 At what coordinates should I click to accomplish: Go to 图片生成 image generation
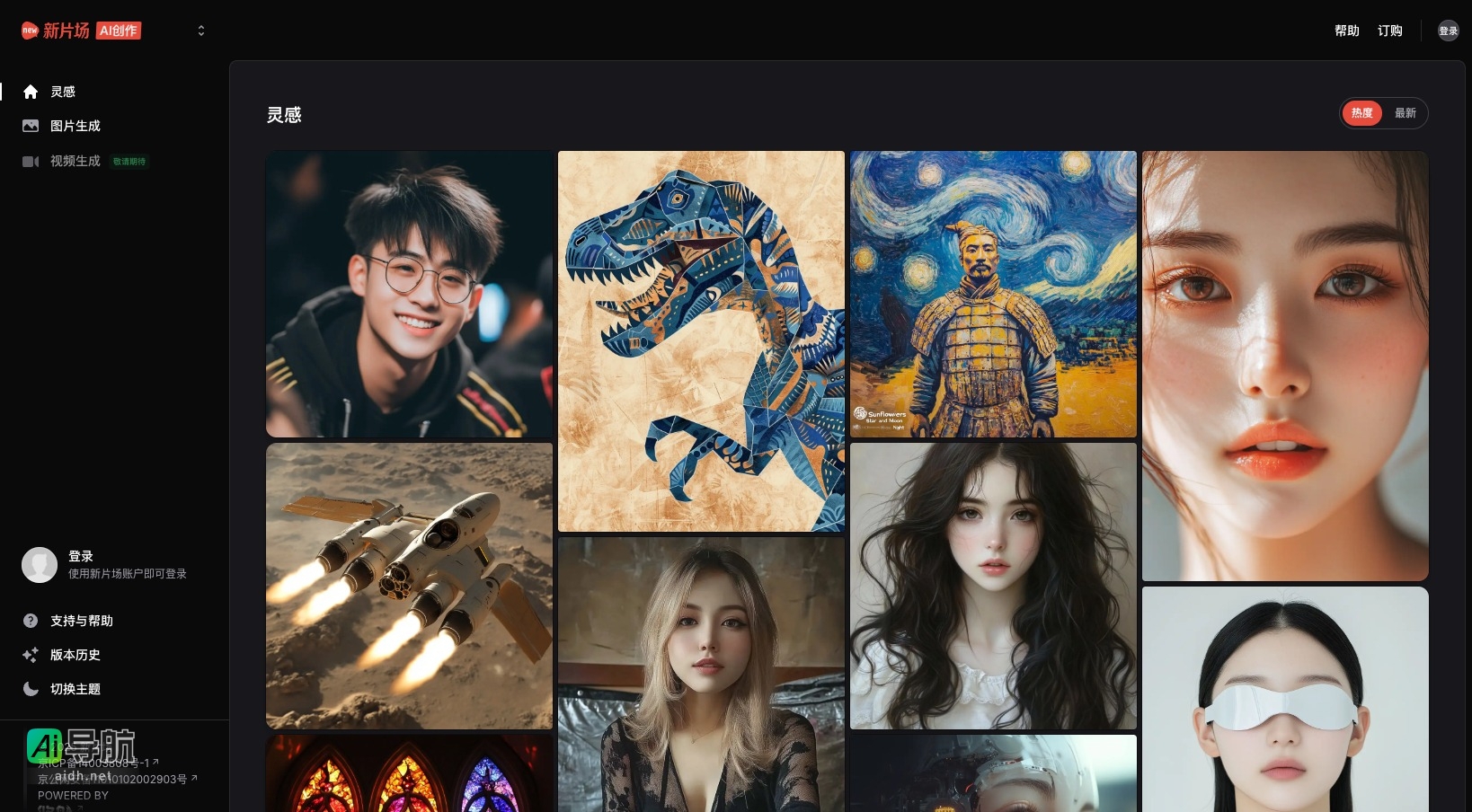pyautogui.click(x=75, y=126)
